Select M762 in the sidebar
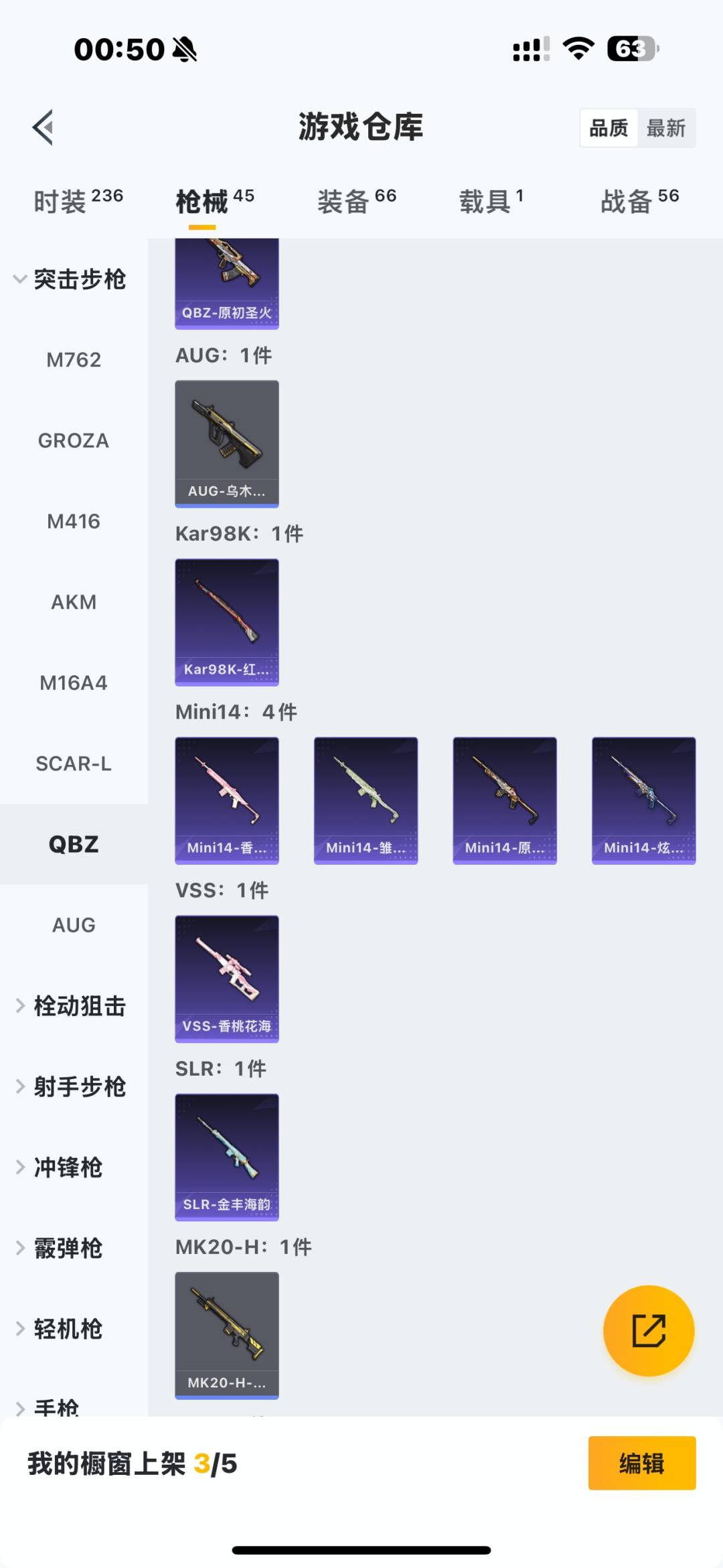 pos(74,360)
